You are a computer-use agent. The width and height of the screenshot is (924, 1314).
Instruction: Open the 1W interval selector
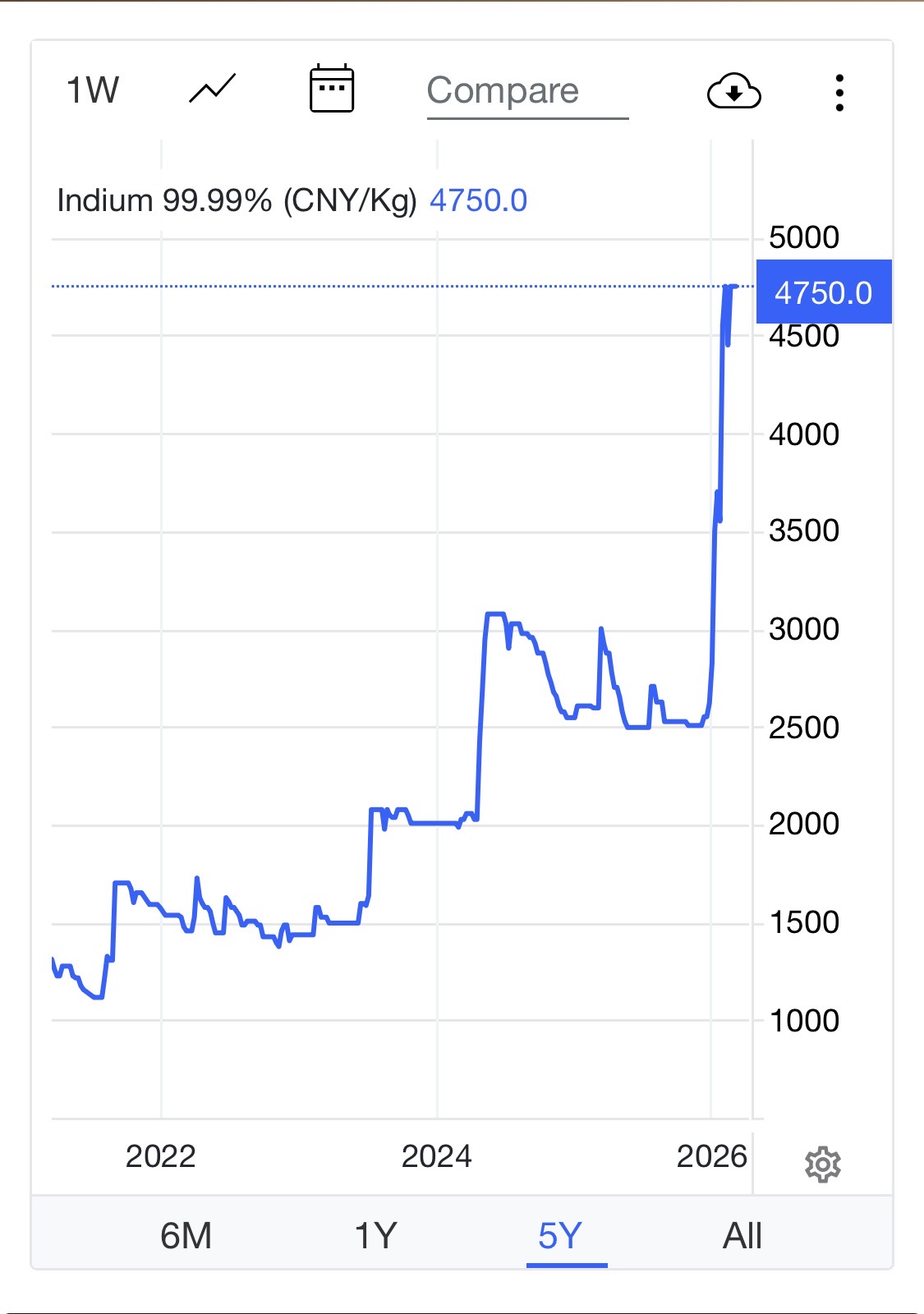click(92, 90)
